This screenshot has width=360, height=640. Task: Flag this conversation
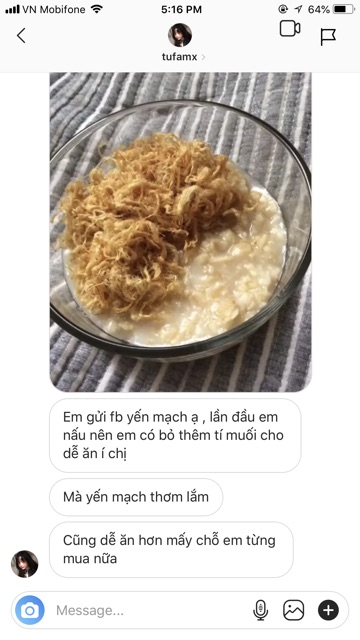[328, 37]
